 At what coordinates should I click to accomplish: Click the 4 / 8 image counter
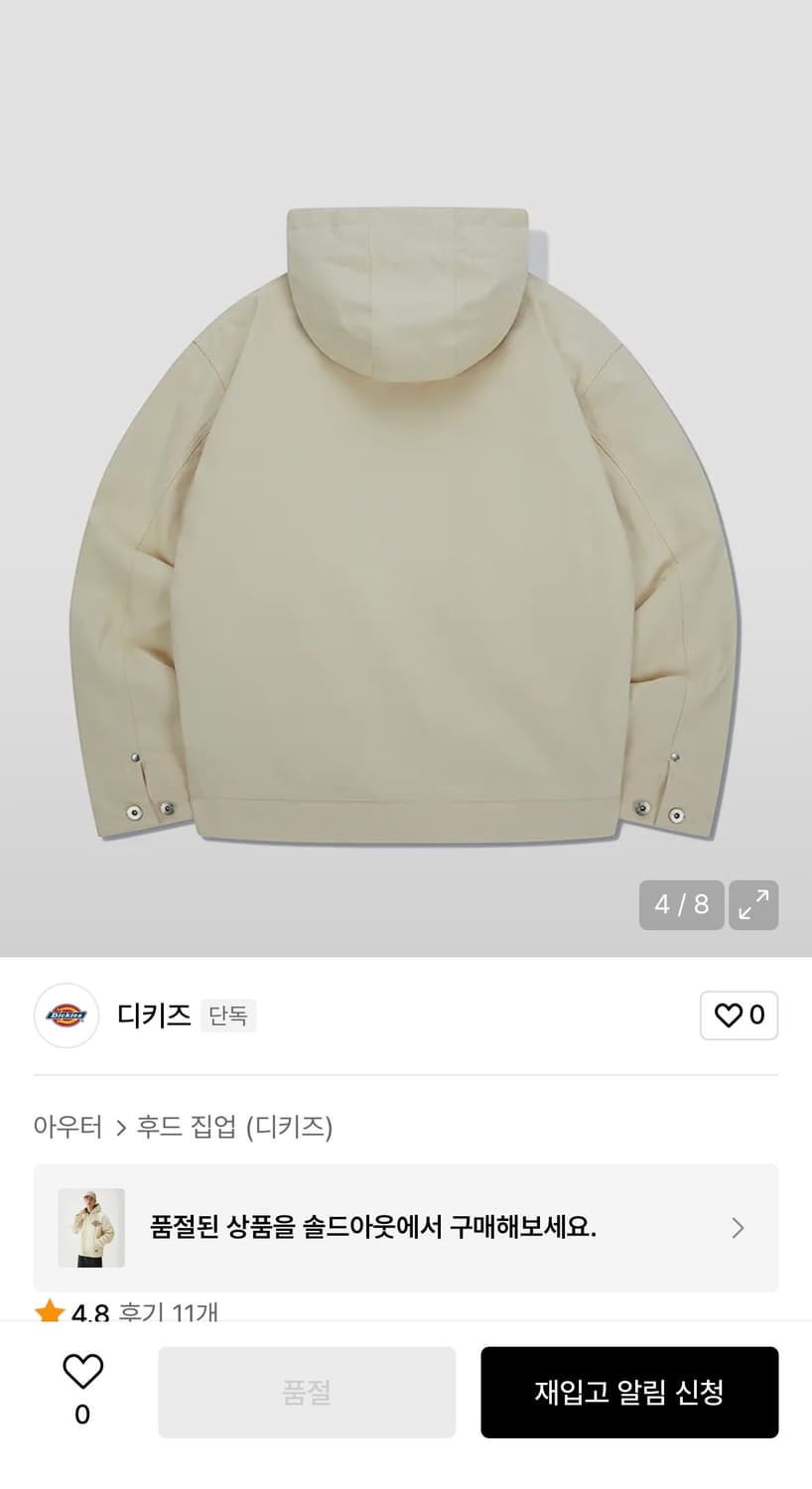click(x=681, y=904)
